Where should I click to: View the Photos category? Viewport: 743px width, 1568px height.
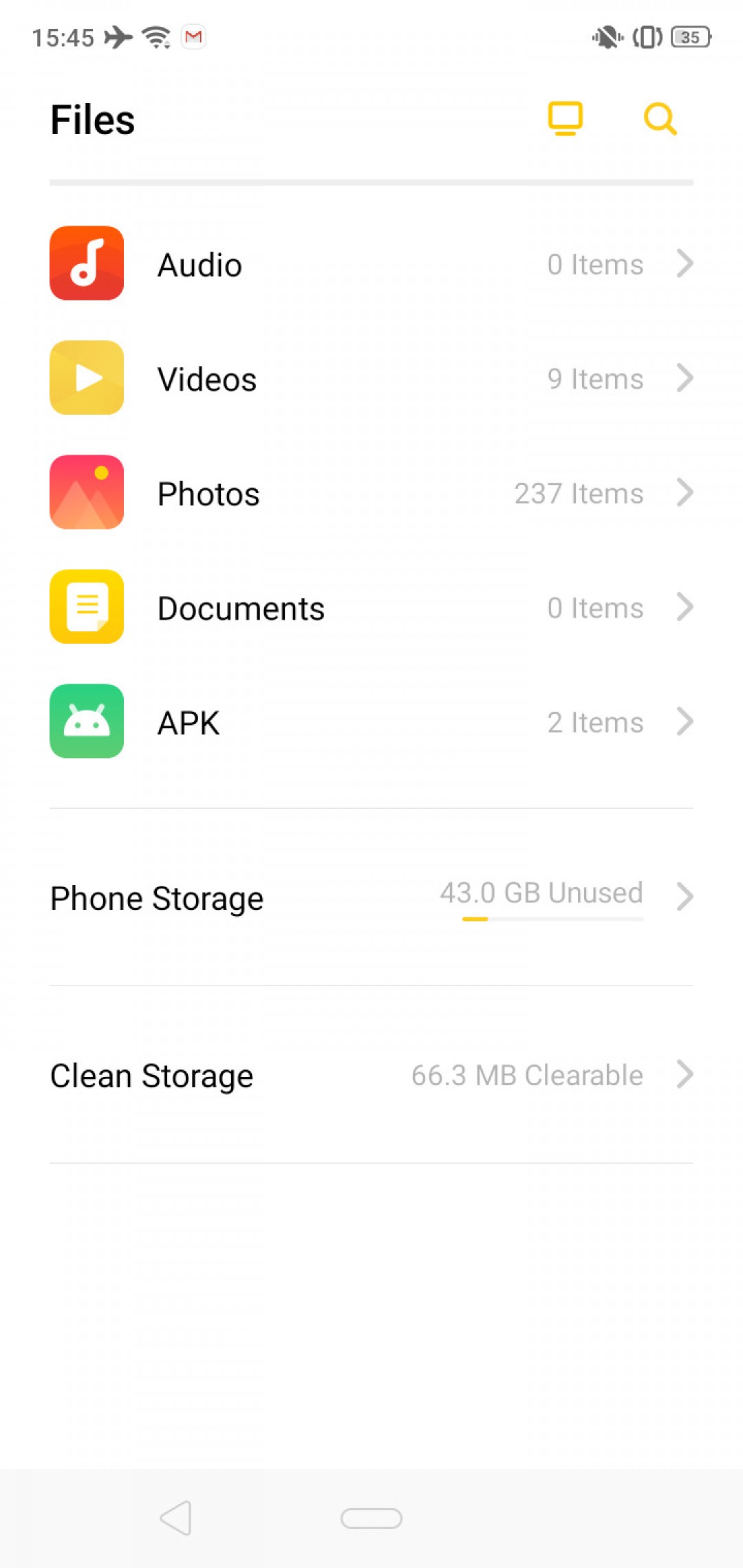(371, 493)
